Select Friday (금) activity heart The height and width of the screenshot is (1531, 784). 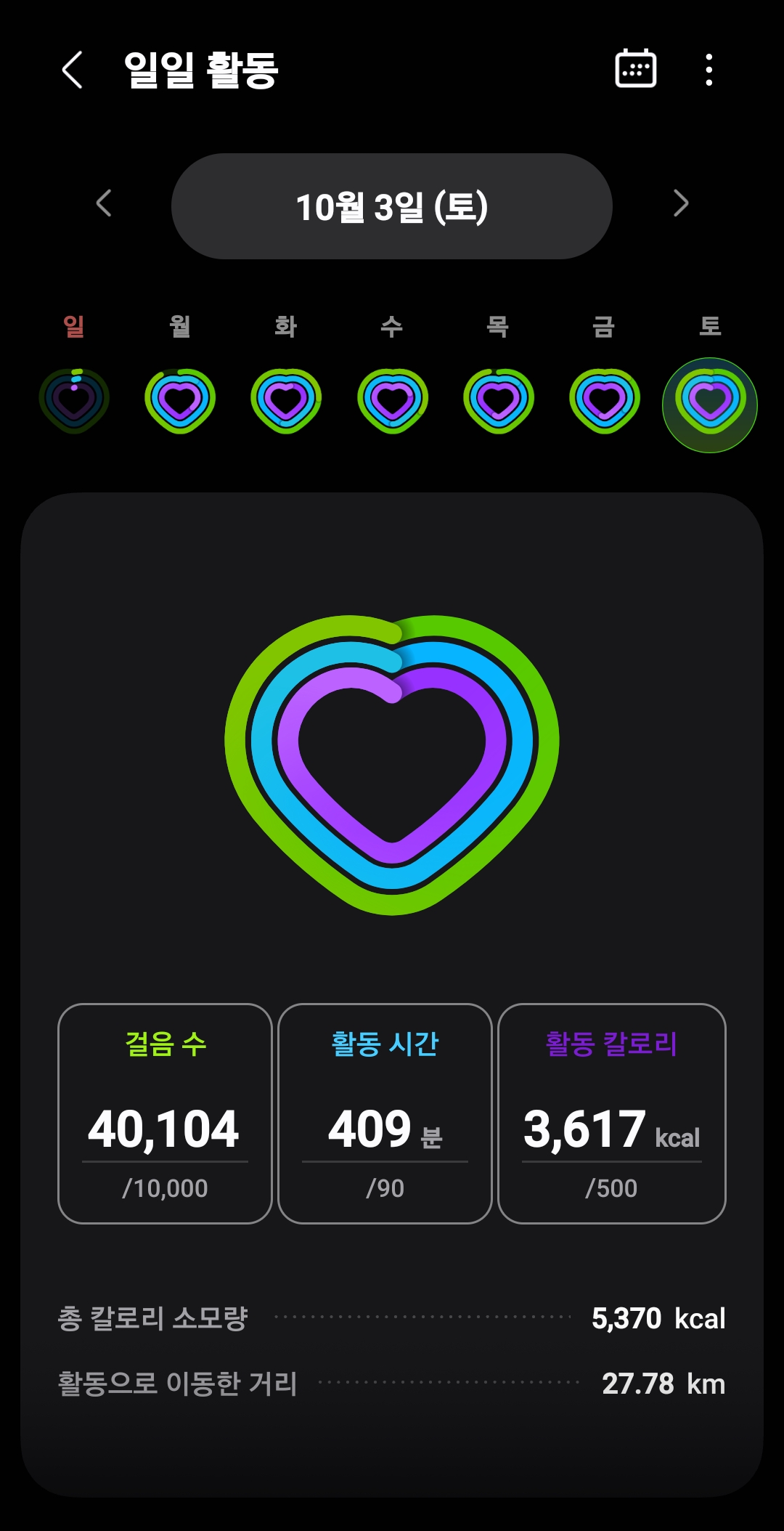coord(604,401)
